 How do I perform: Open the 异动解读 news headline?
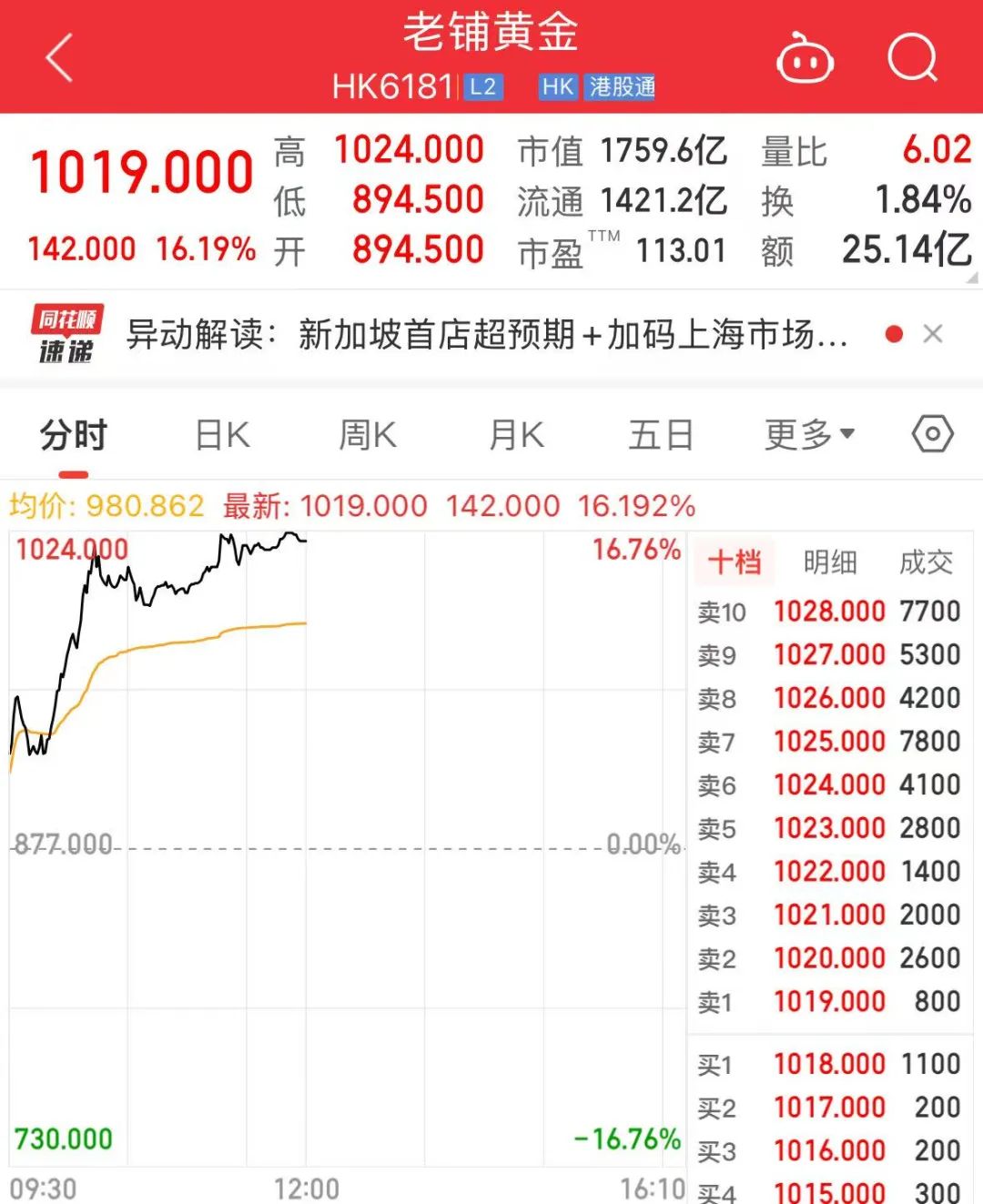click(x=487, y=335)
